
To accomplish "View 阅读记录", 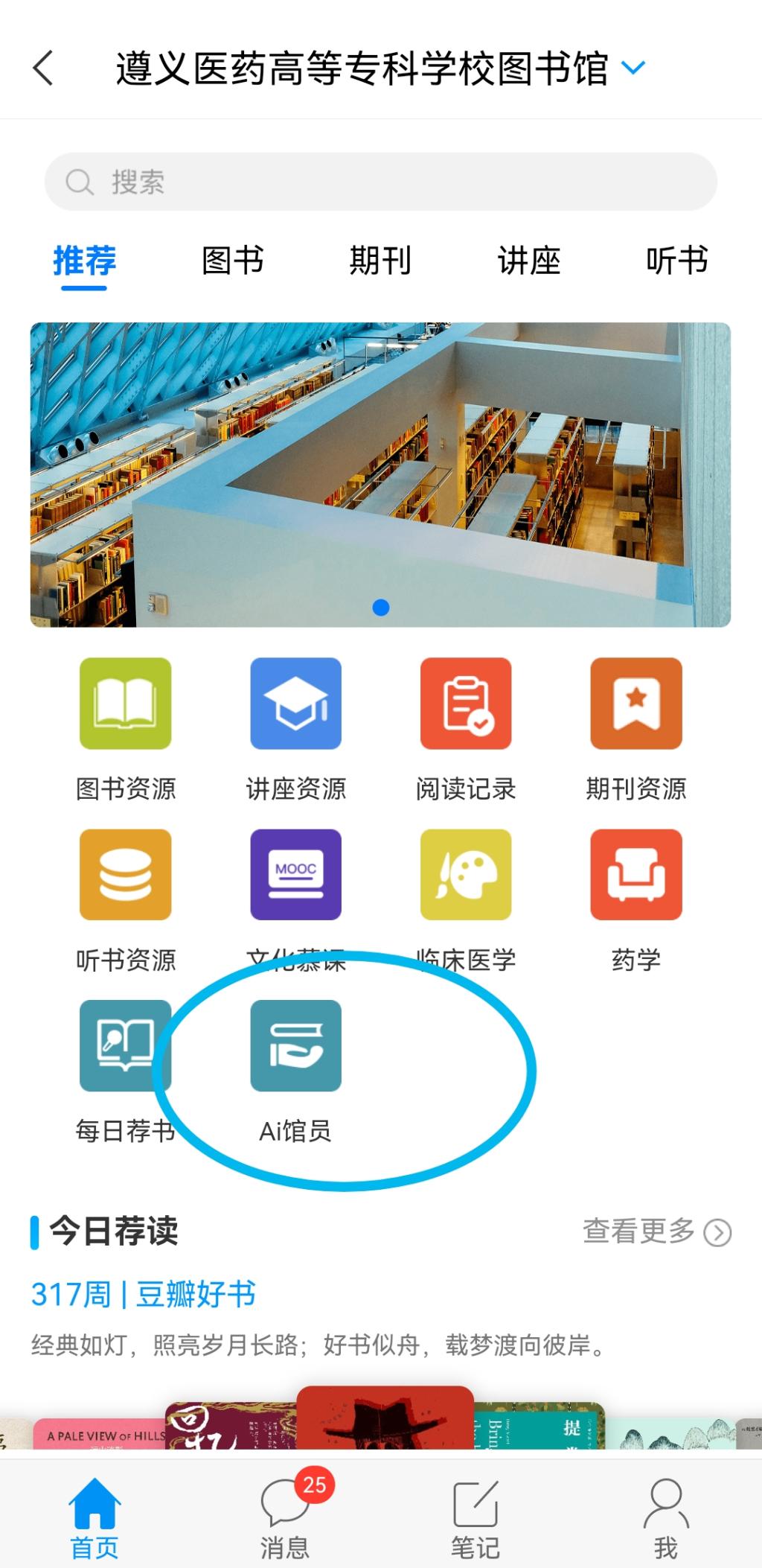I will [466, 704].
